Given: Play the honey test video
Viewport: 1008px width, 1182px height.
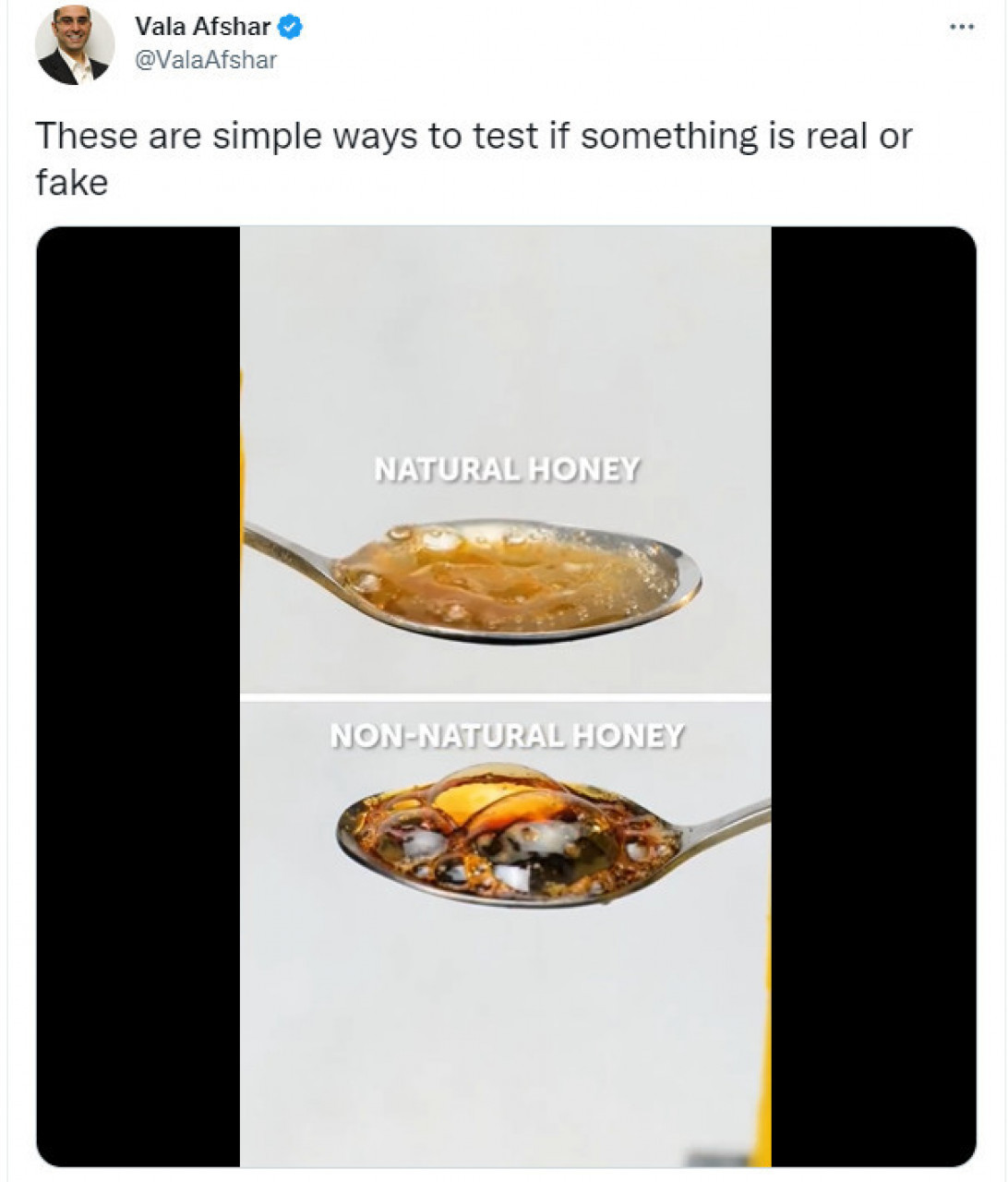Looking at the screenshot, I should coord(506,696).
